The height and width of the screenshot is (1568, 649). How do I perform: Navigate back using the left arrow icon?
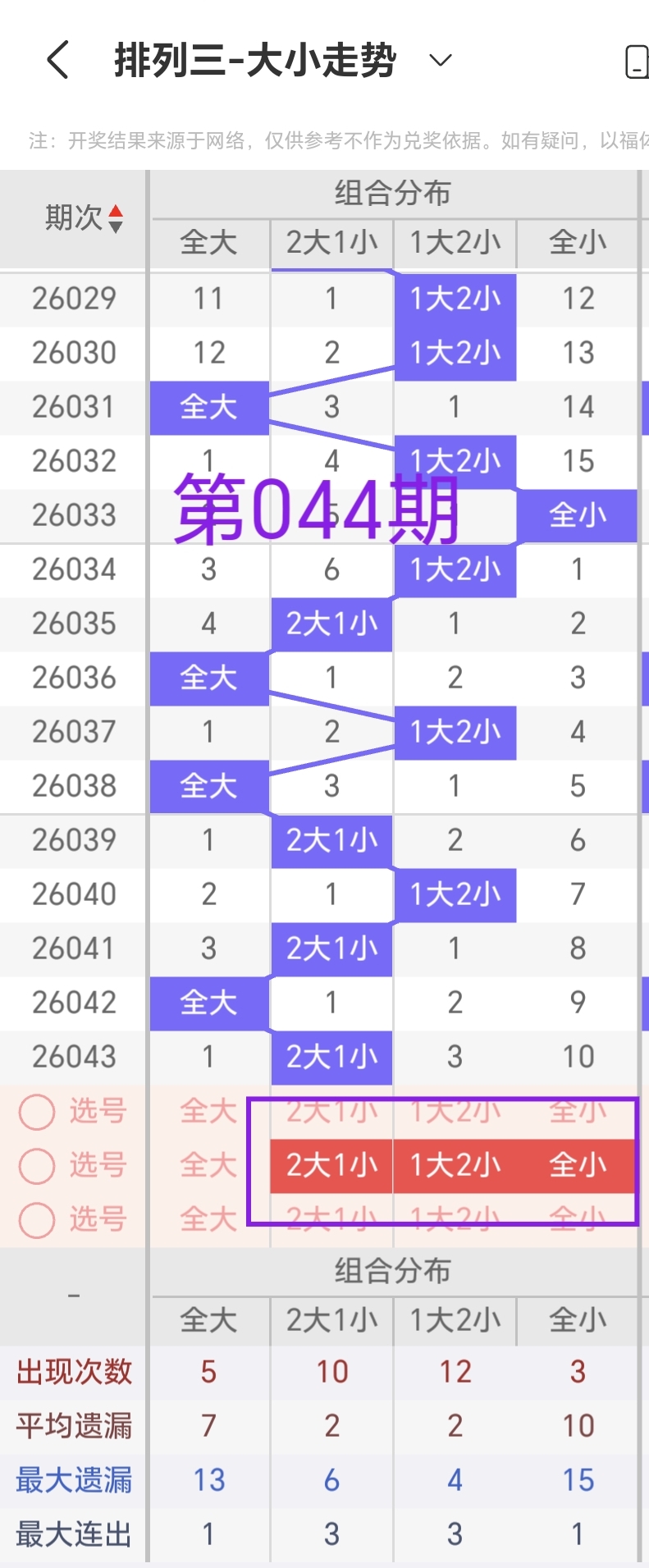coord(56,59)
